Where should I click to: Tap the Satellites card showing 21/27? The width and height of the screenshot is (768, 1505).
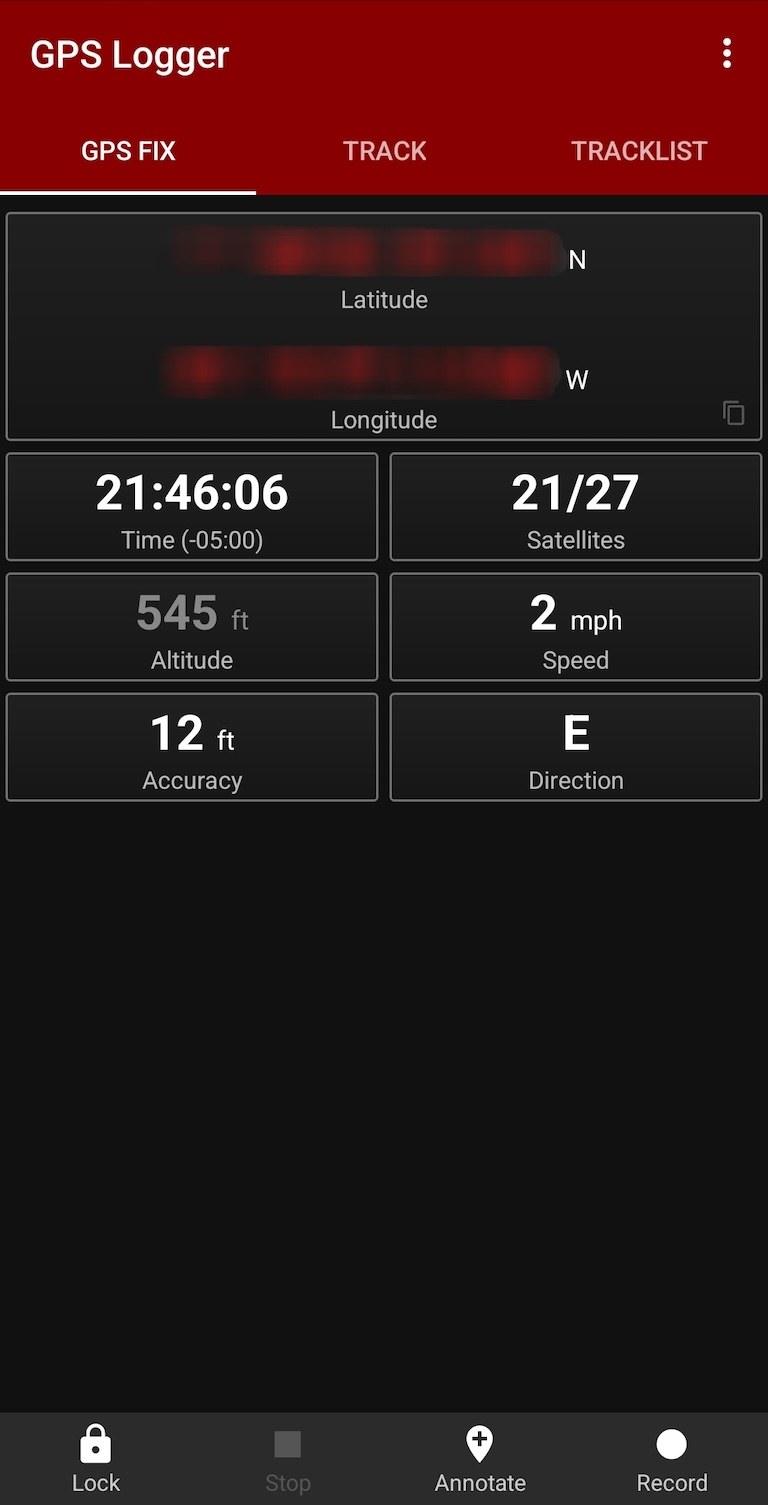point(576,506)
